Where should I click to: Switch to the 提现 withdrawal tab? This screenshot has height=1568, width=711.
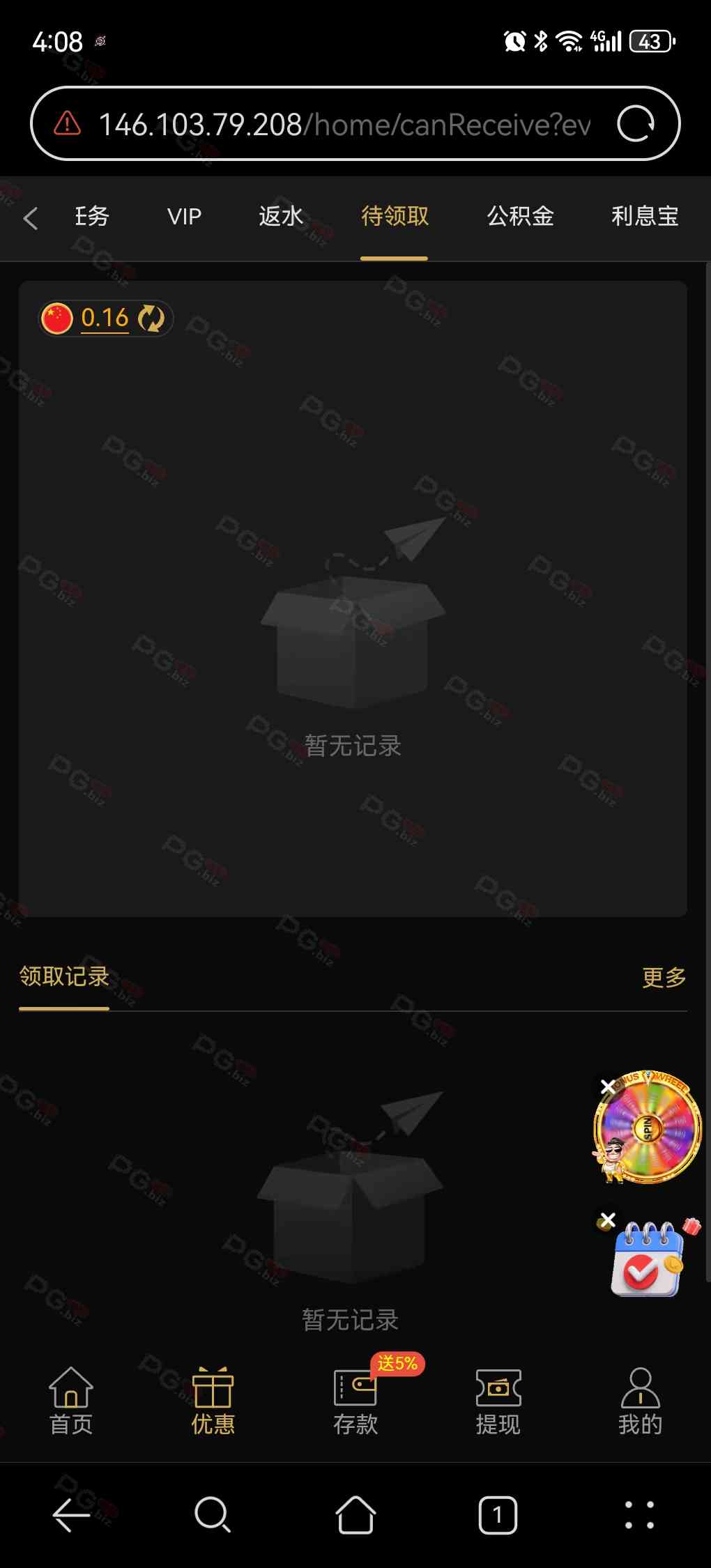[498, 1401]
